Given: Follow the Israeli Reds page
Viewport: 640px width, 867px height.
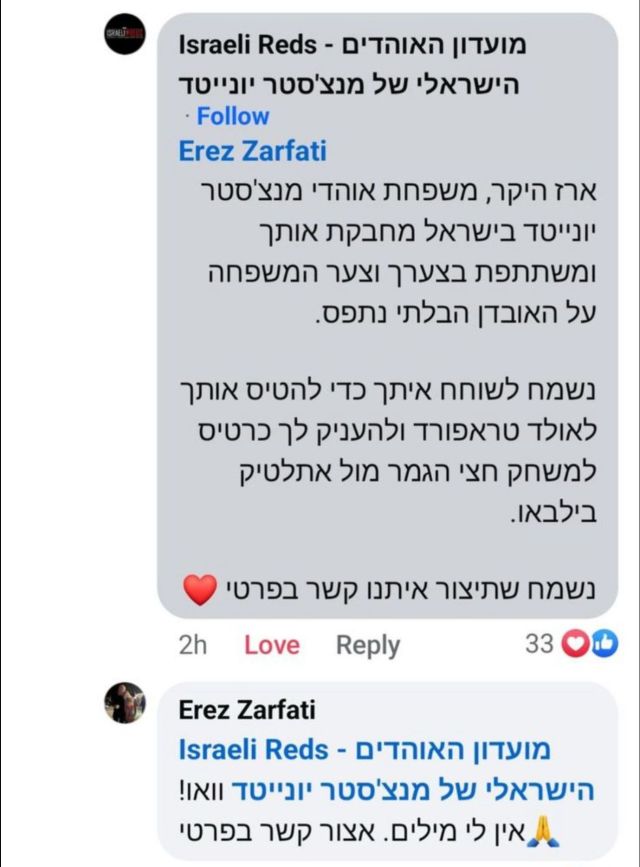Looking at the screenshot, I should pyautogui.click(x=232, y=116).
